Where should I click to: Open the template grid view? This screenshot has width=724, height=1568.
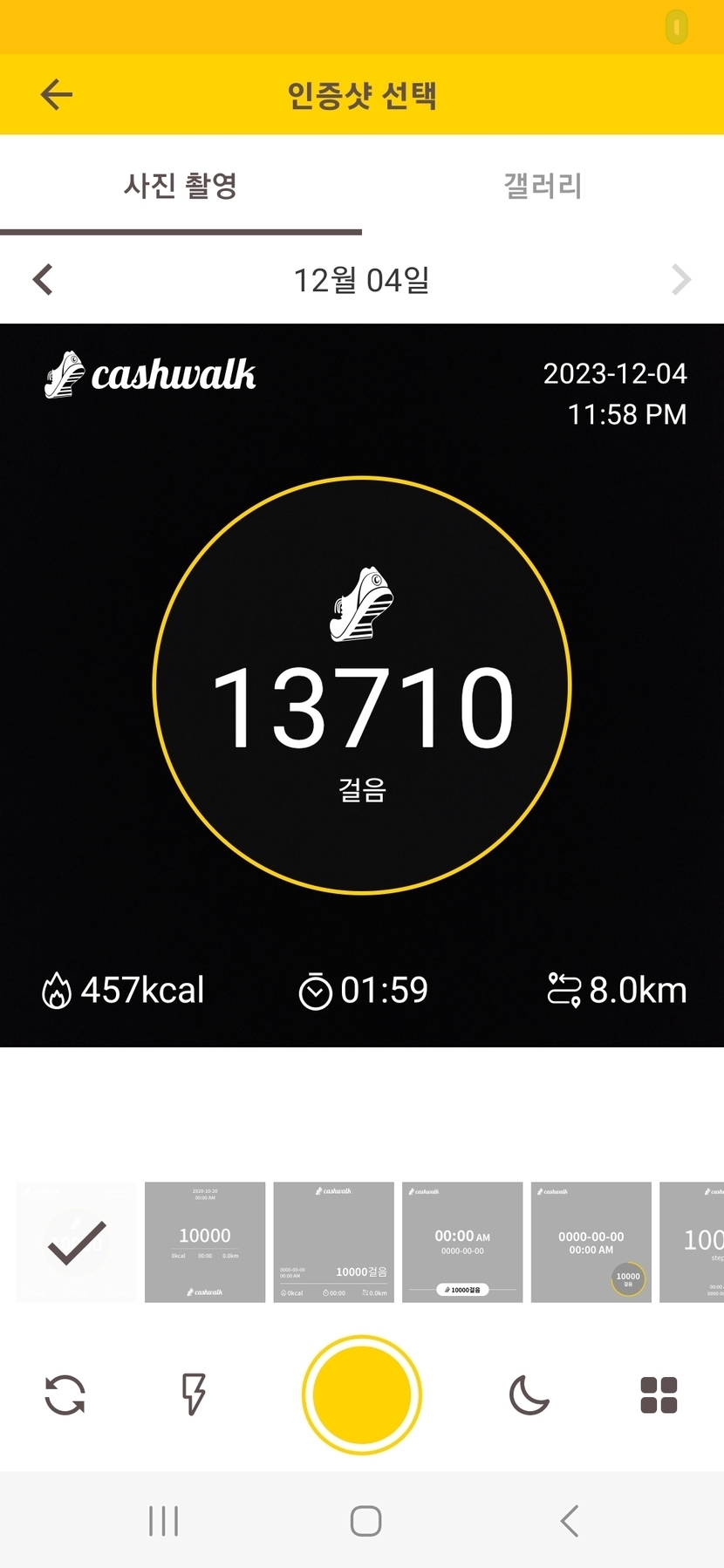pos(659,1394)
